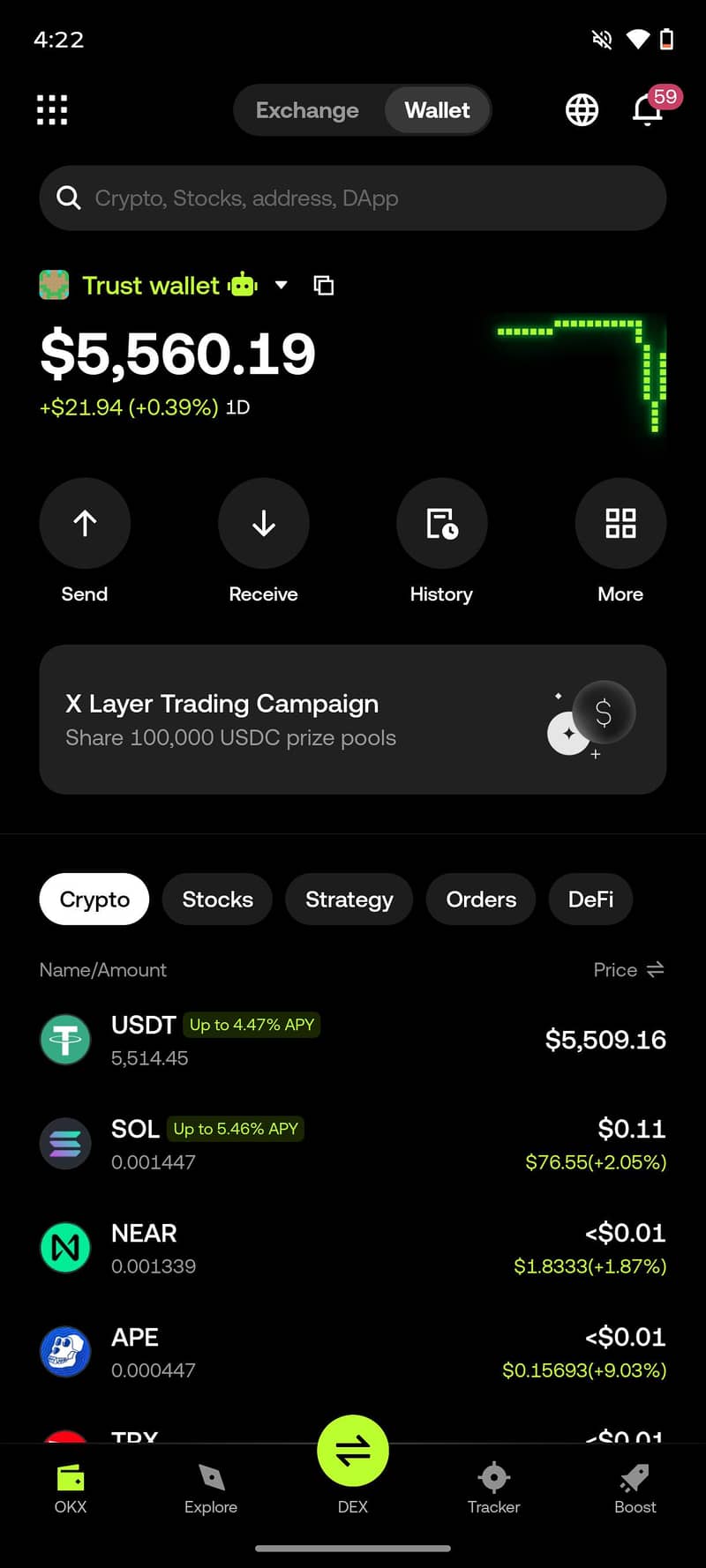Open the globe network icon
The width and height of the screenshot is (706, 1568).
pyautogui.click(x=582, y=110)
